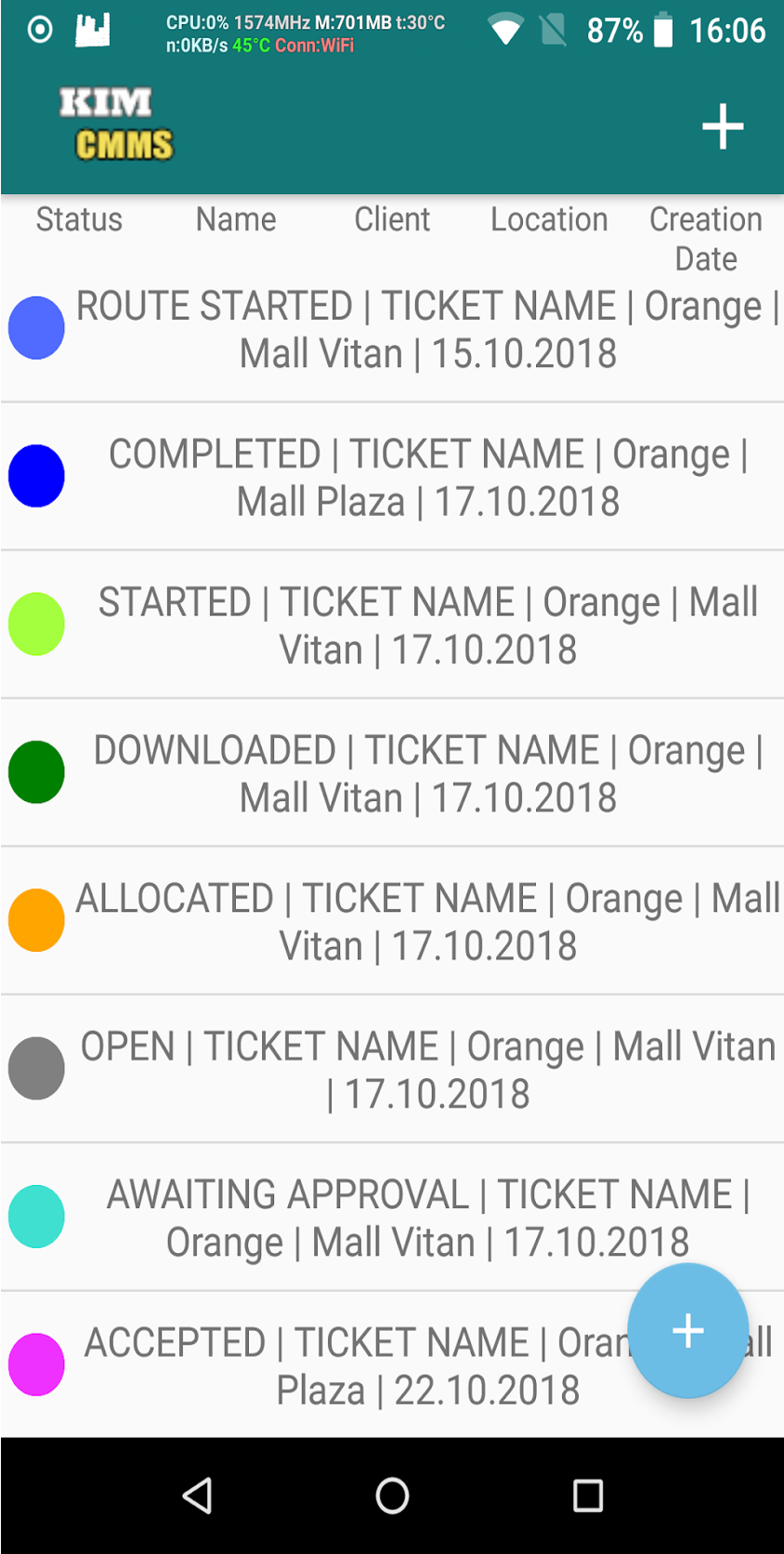Open the ALLOCATED ticket row
784x1554 pixels.
click(x=427, y=921)
